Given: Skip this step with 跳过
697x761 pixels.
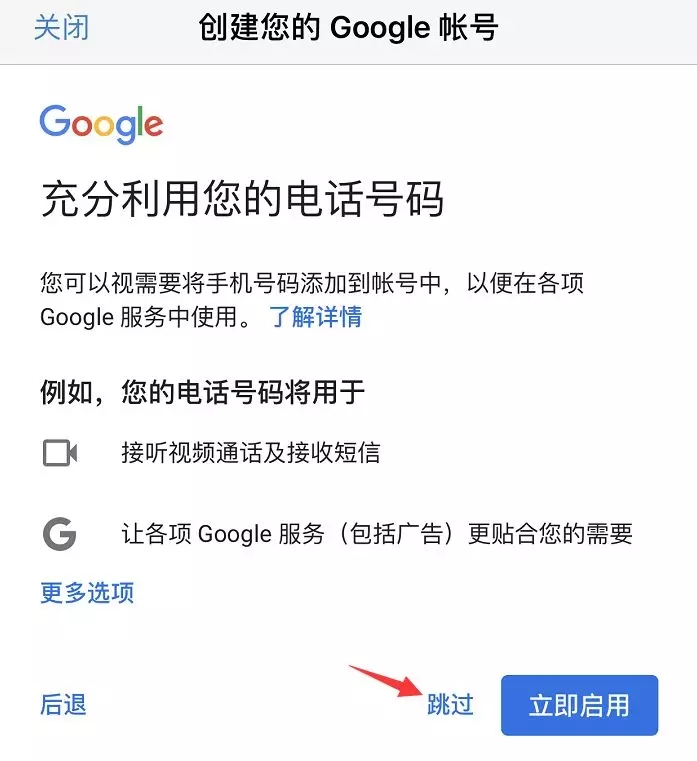Looking at the screenshot, I should (450, 705).
